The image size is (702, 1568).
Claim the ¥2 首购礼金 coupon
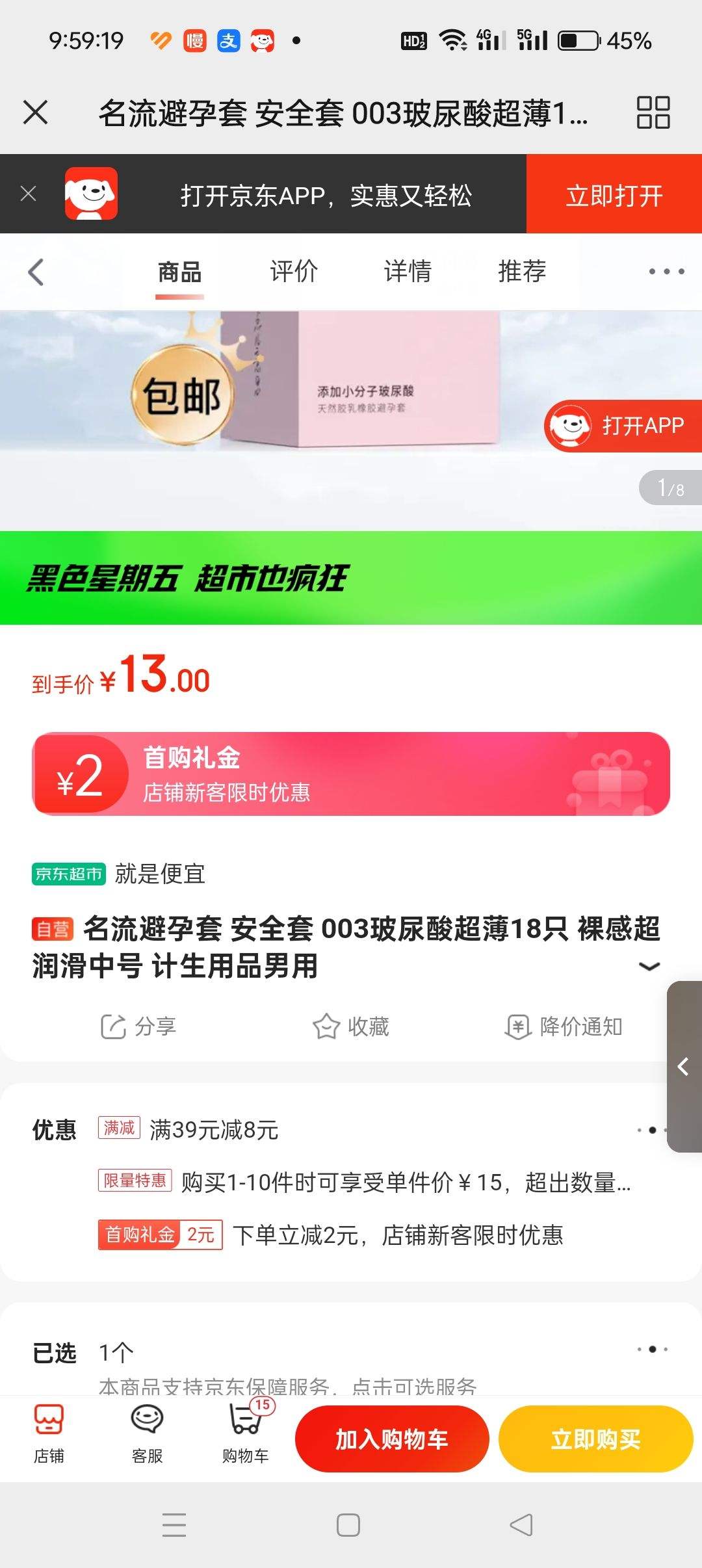tap(351, 774)
